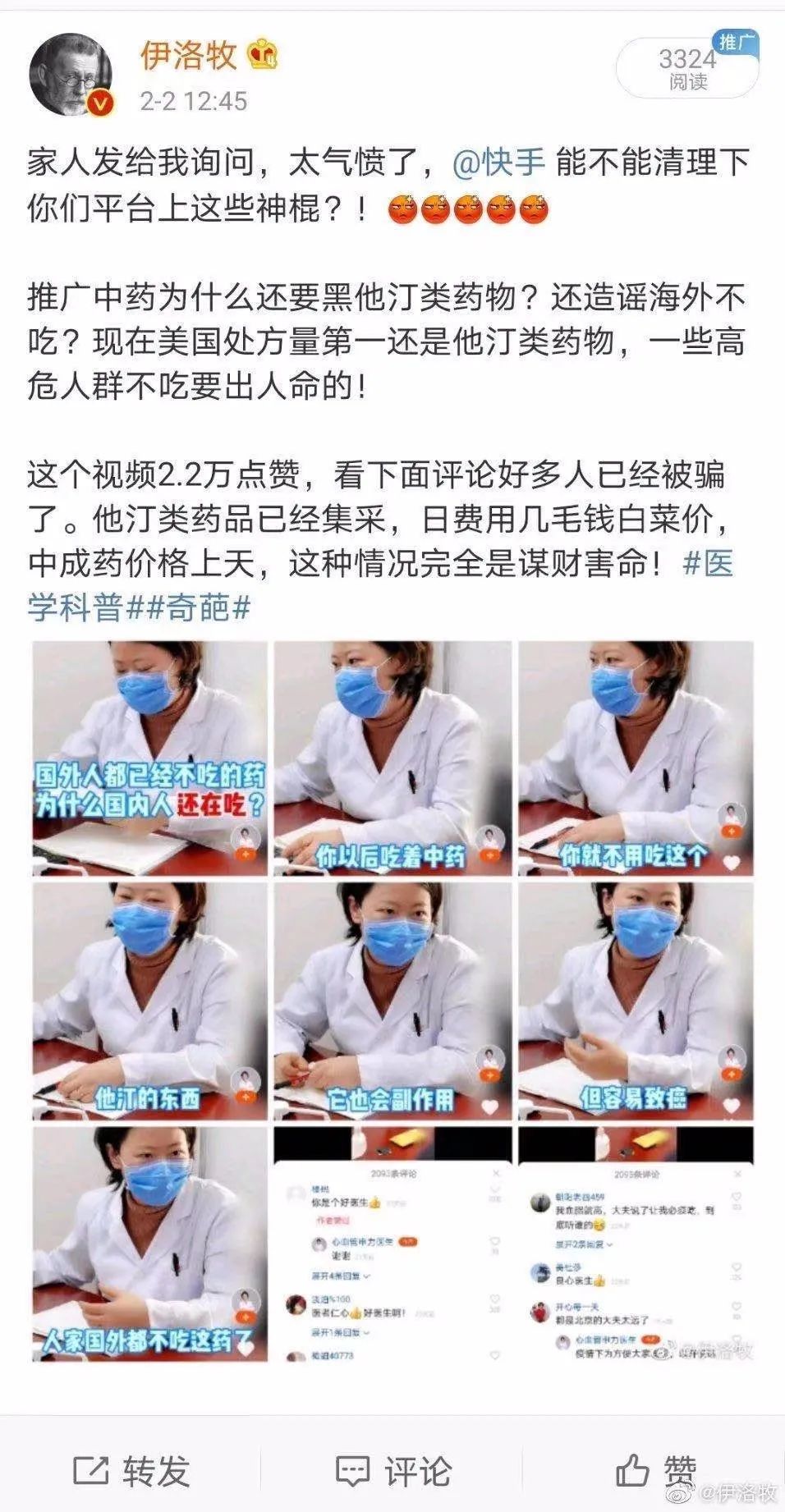This screenshot has width=785, height=1512.
Task: View the comments screenshot with 良心医生
Action: pyautogui.click(x=635, y=1244)
